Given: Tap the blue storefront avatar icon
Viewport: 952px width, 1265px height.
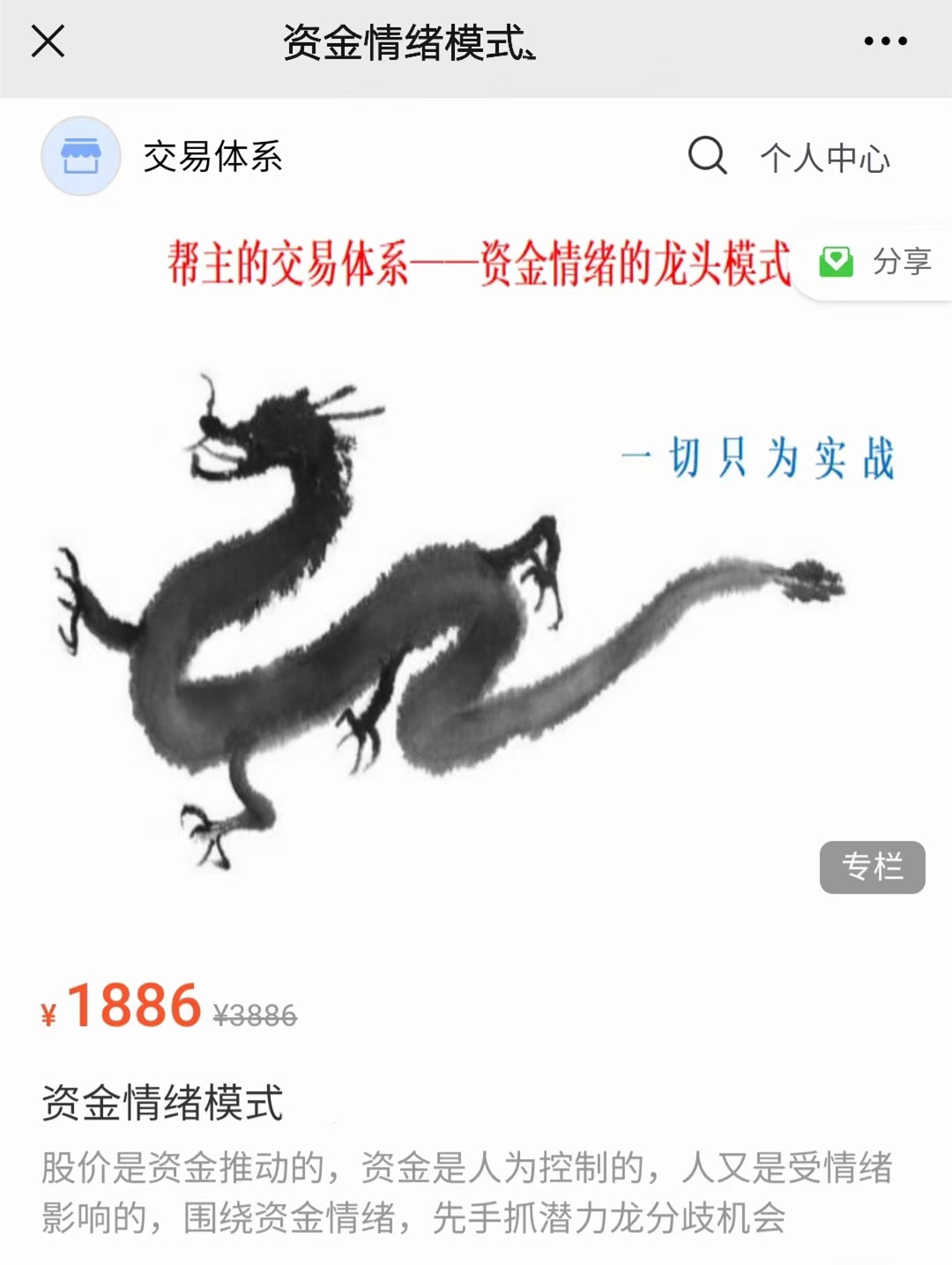Looking at the screenshot, I should click(80, 156).
